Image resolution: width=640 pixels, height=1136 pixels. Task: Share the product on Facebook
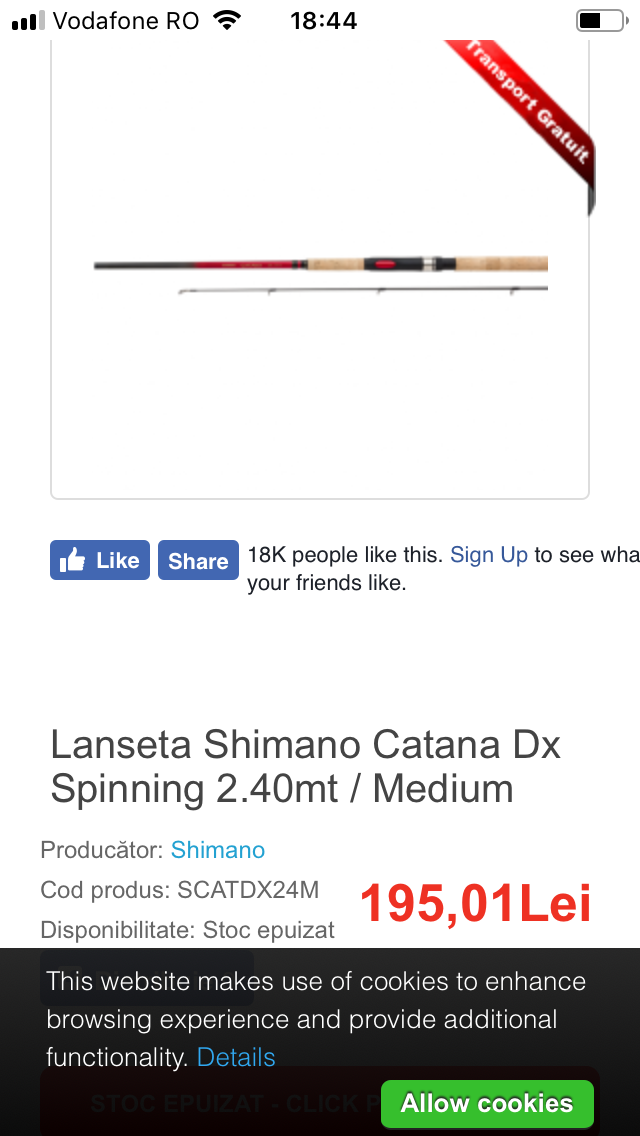tap(198, 561)
